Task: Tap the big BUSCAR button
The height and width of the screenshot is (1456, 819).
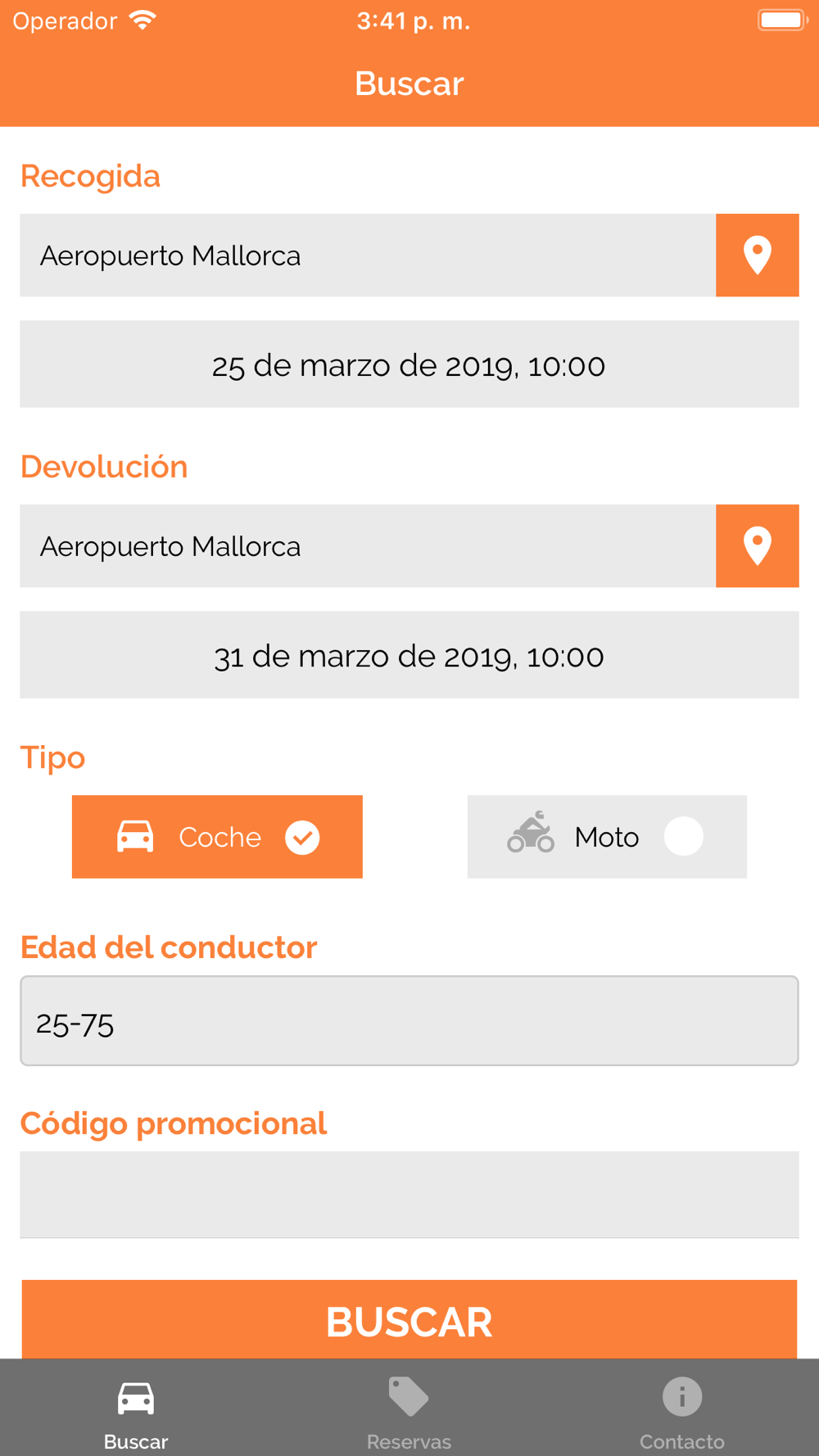Action: (409, 1320)
